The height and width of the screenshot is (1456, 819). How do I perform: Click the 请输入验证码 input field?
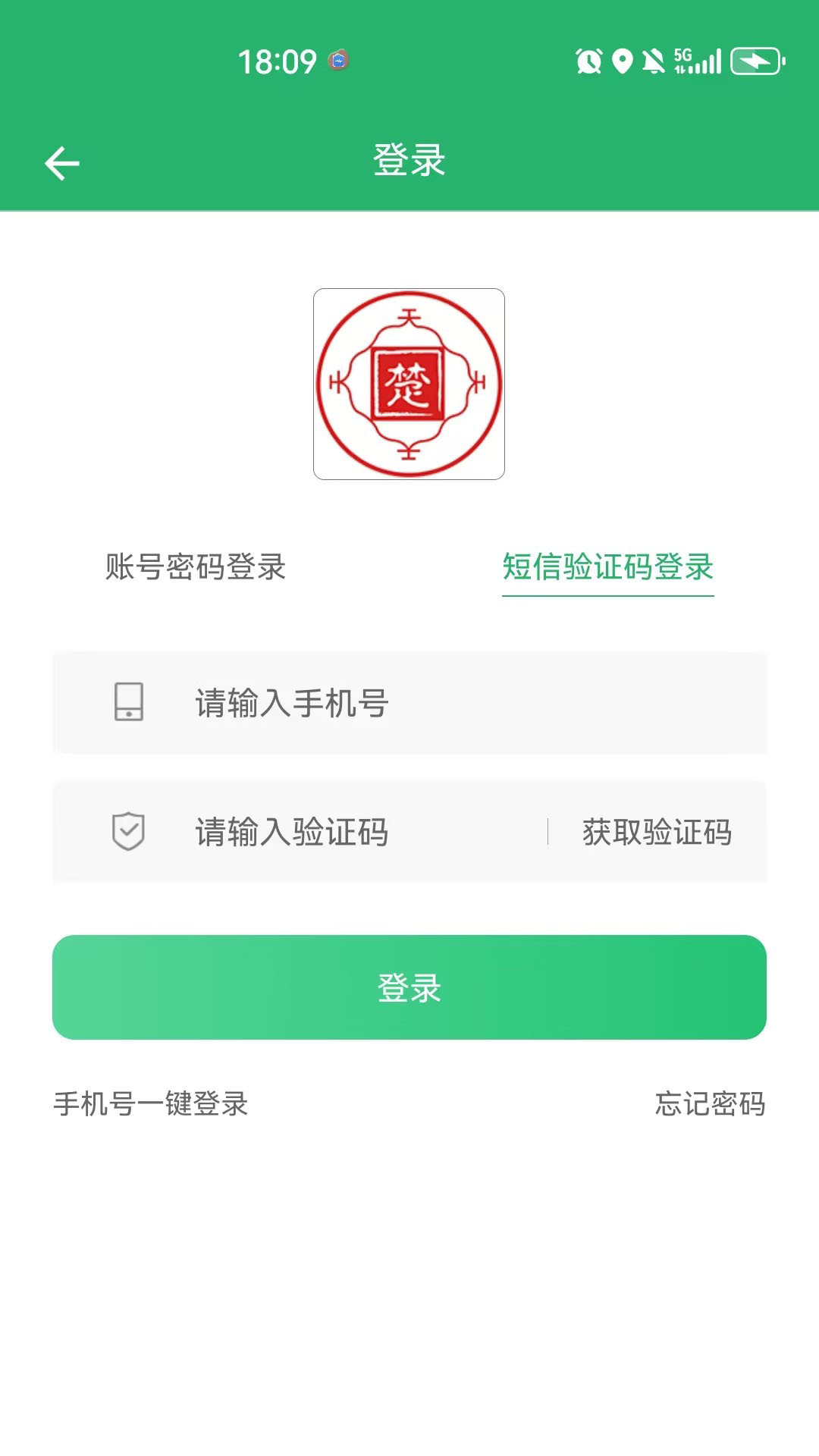point(318,831)
